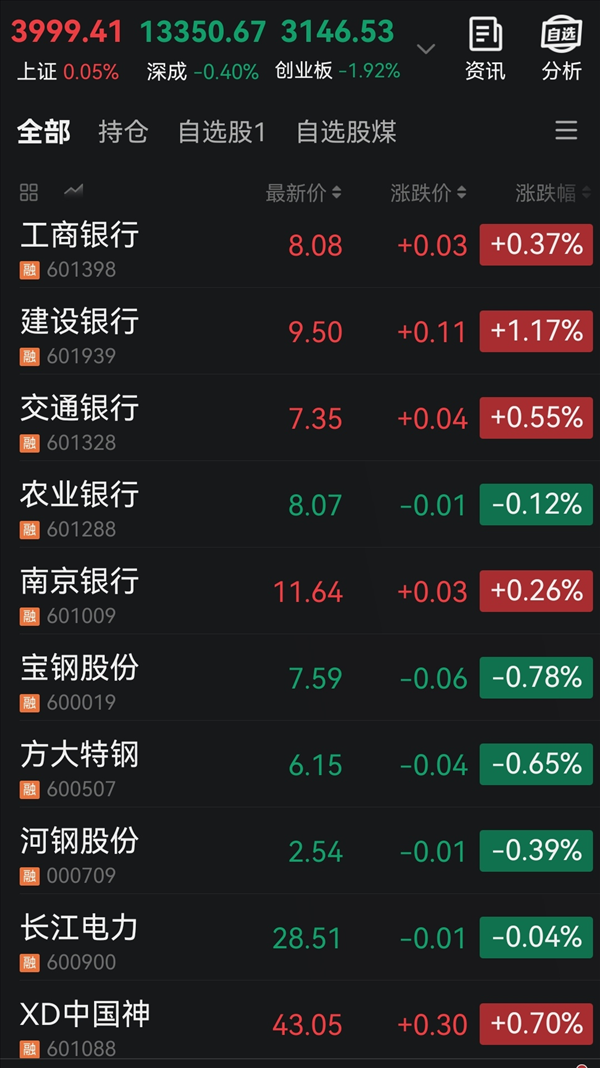Switch to chart trend view icon
The height and width of the screenshot is (1068, 600).
pos(74,191)
